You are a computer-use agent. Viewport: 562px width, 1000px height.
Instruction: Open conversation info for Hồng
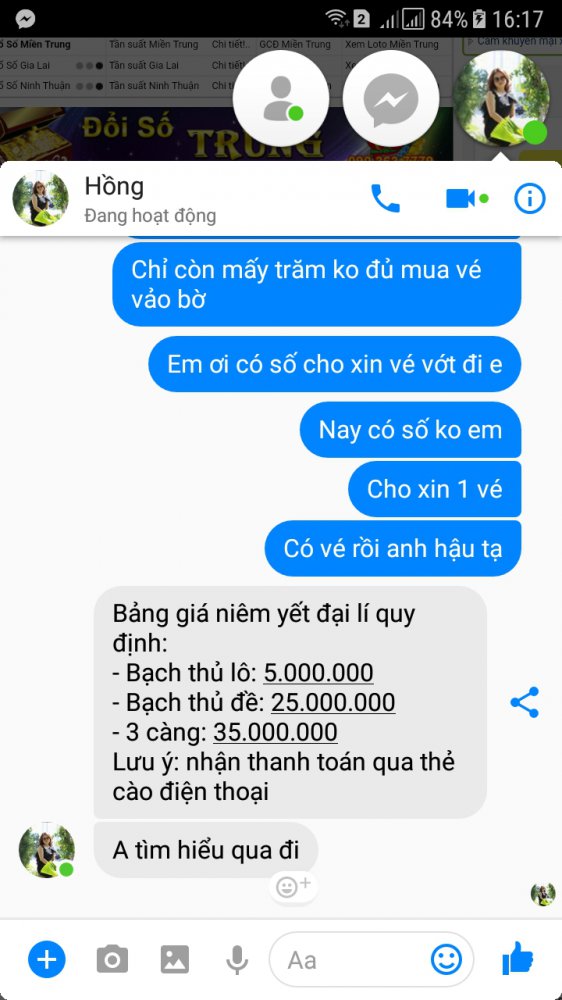[530, 198]
